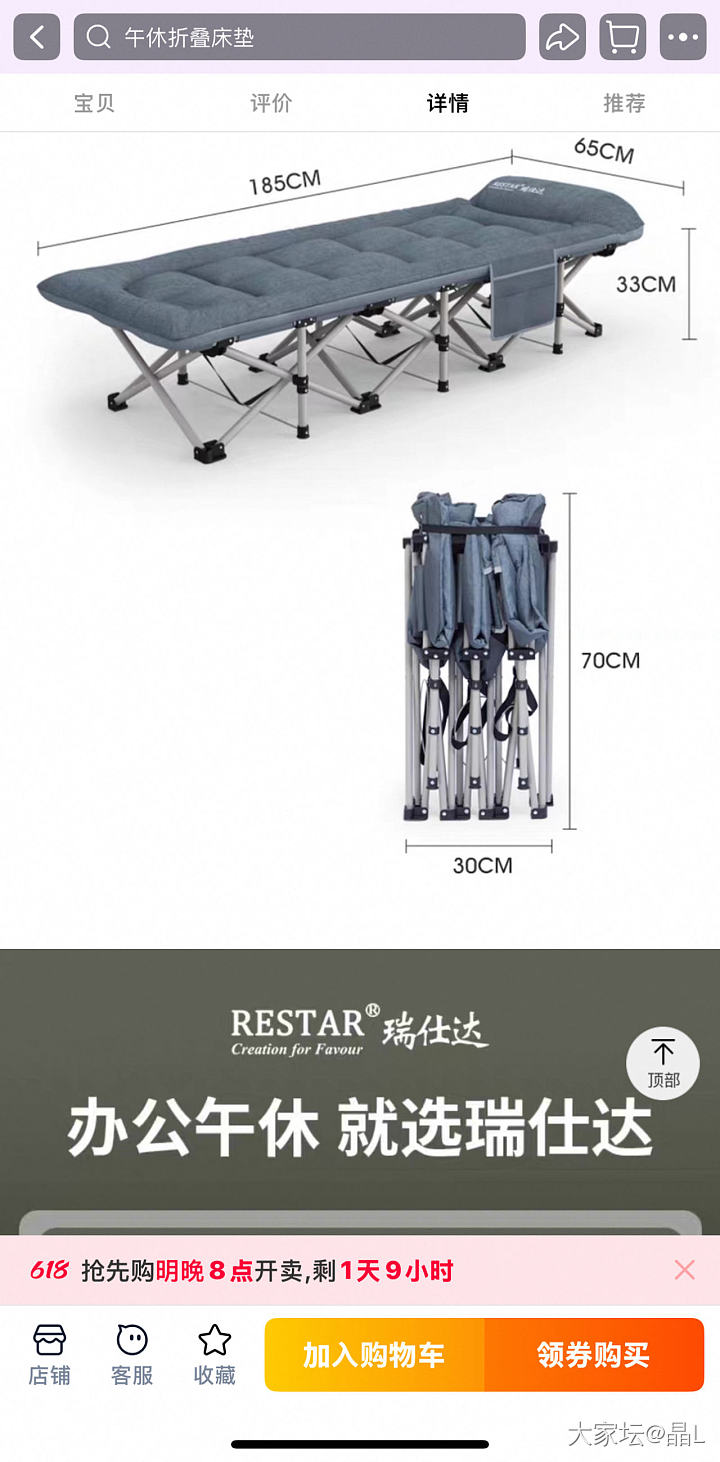Go back using the back arrow
The height and width of the screenshot is (1462, 720).
(37, 38)
